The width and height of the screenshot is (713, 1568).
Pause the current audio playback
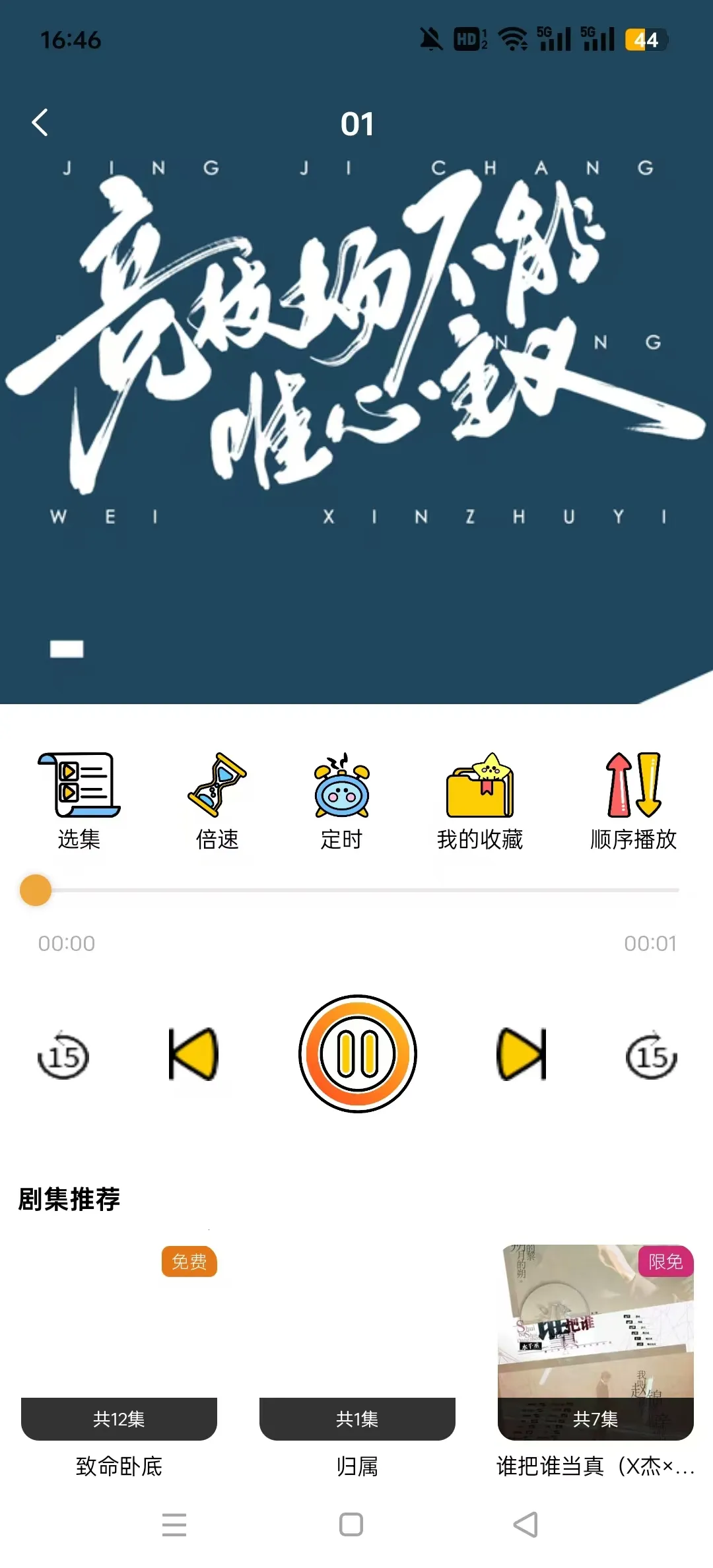tap(357, 1054)
